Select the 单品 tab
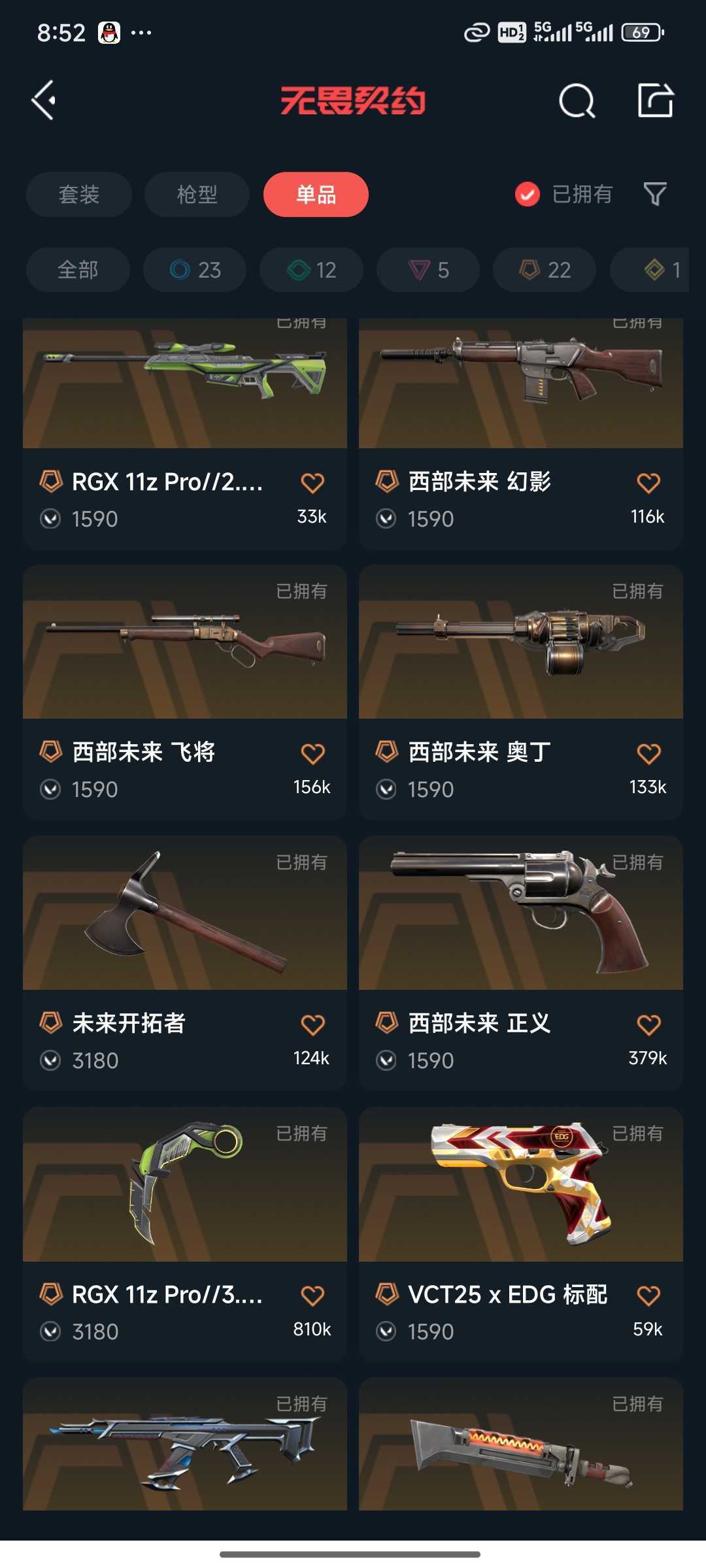This screenshot has height=1568, width=706. click(316, 194)
